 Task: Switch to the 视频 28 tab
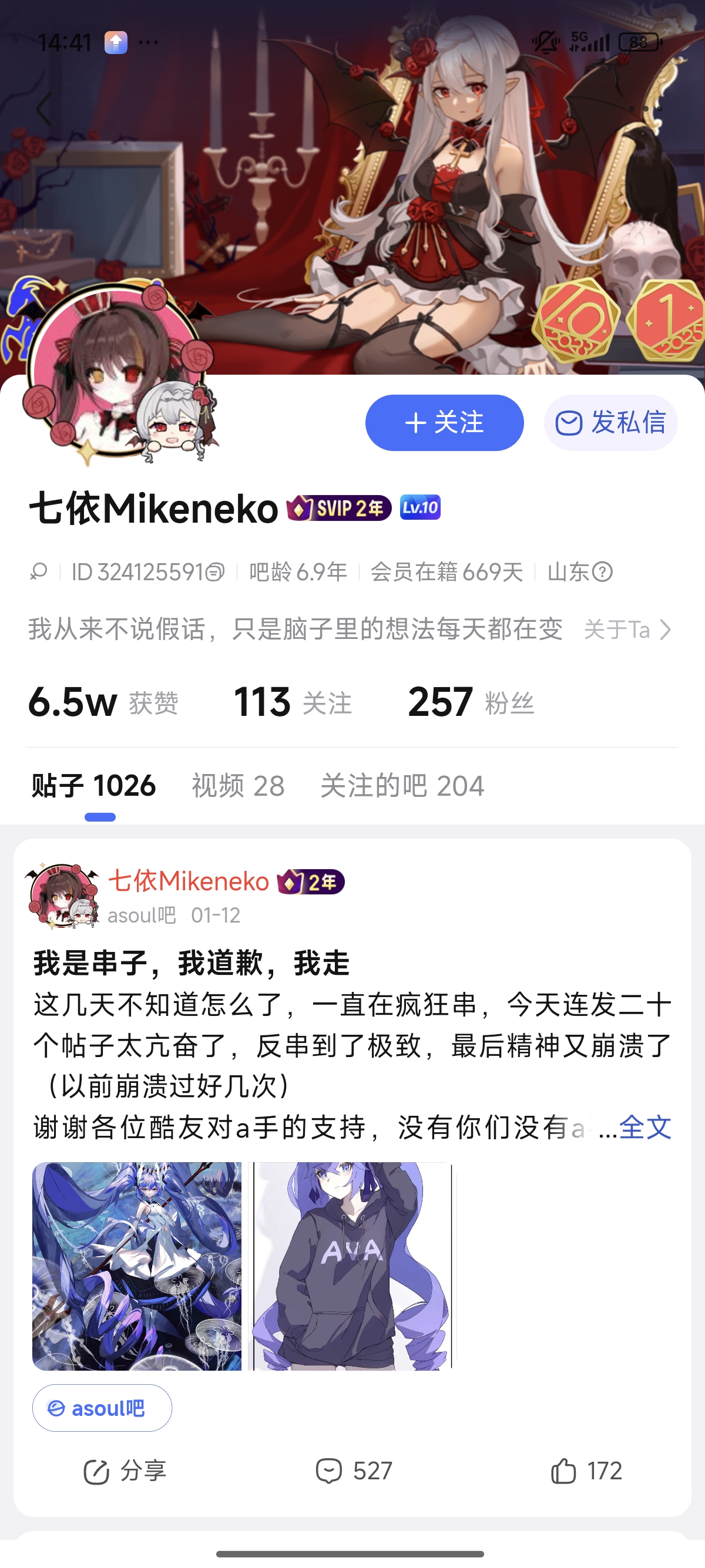[x=238, y=785]
